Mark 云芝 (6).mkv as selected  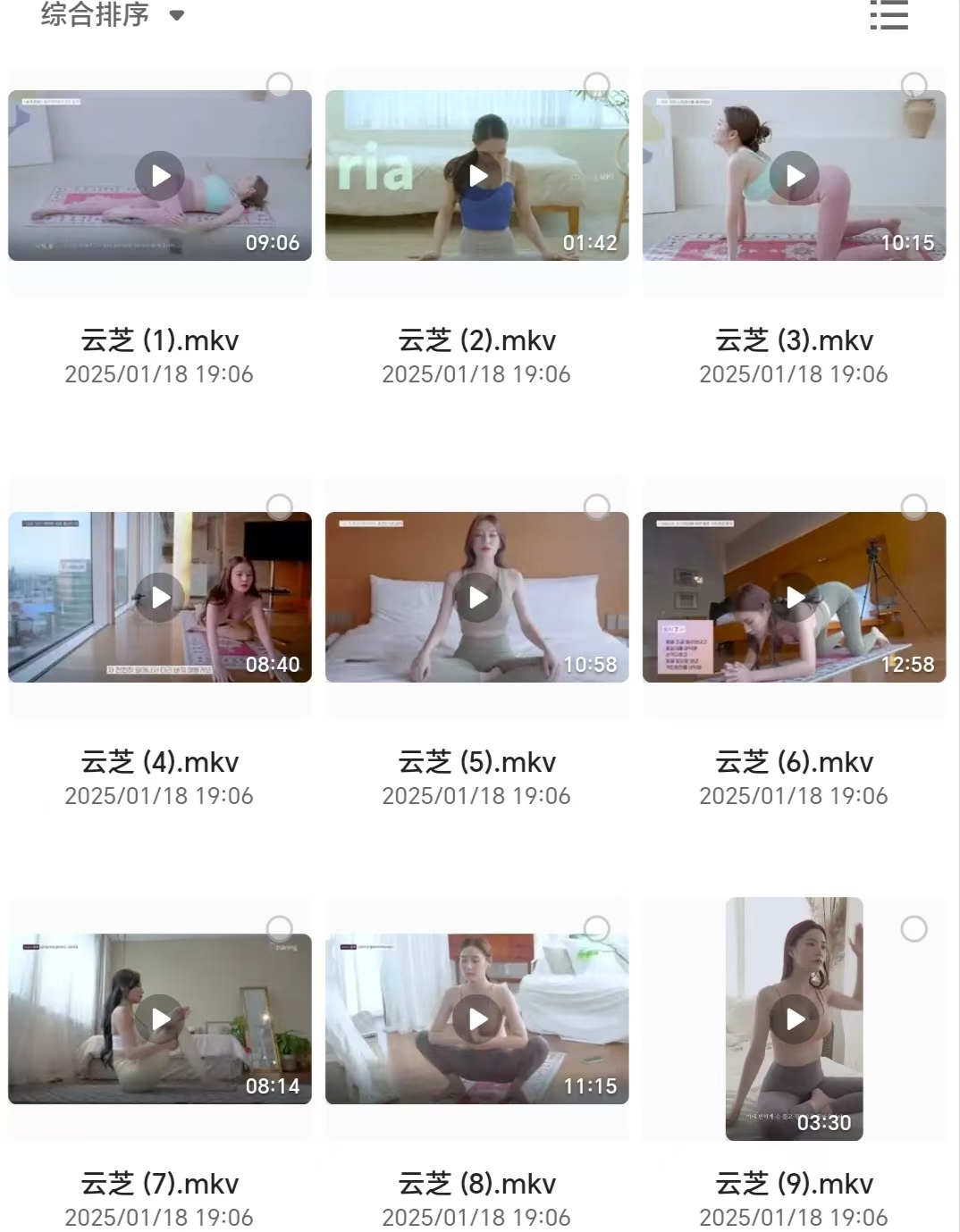(x=914, y=507)
